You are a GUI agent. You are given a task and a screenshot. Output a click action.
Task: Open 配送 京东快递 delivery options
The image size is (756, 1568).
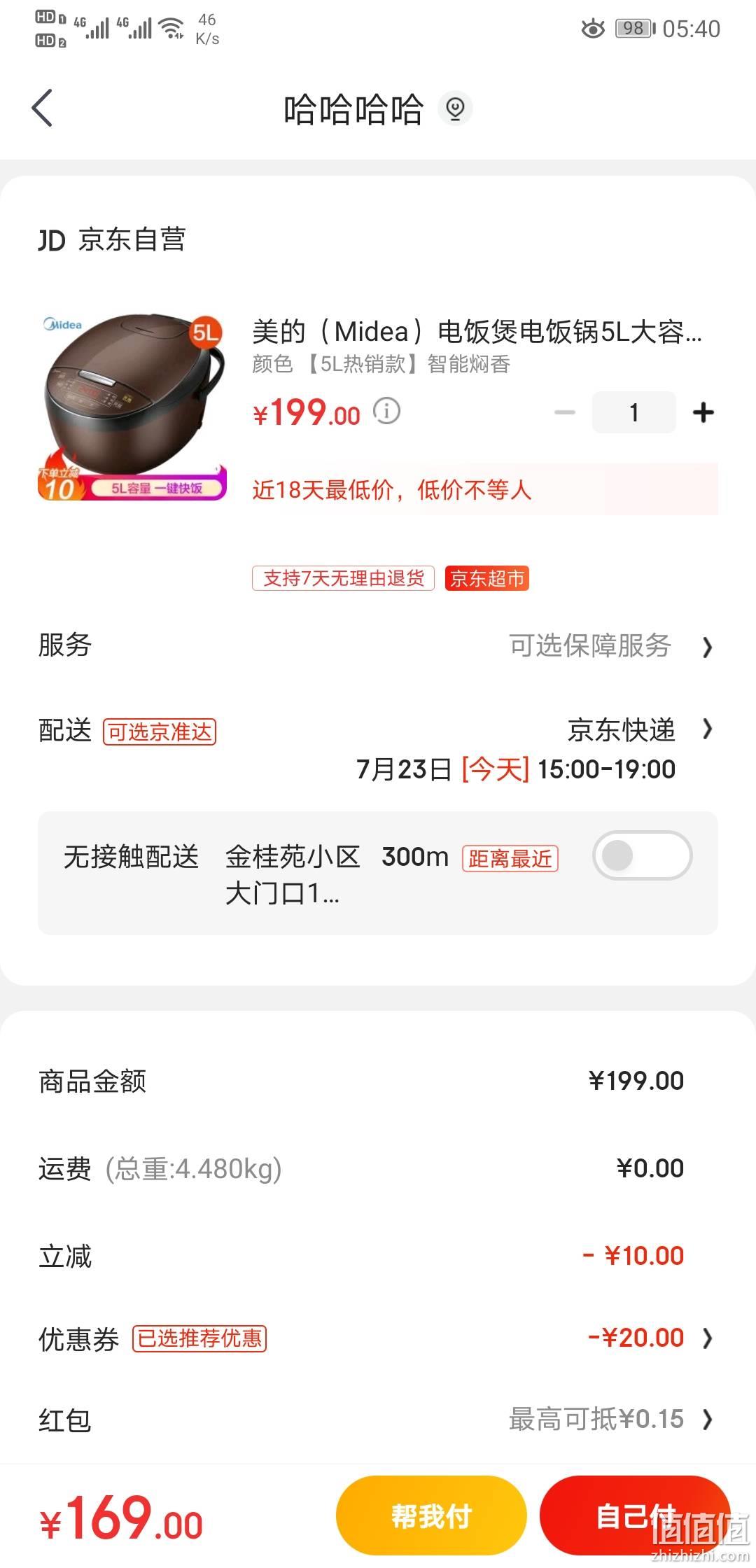378,749
